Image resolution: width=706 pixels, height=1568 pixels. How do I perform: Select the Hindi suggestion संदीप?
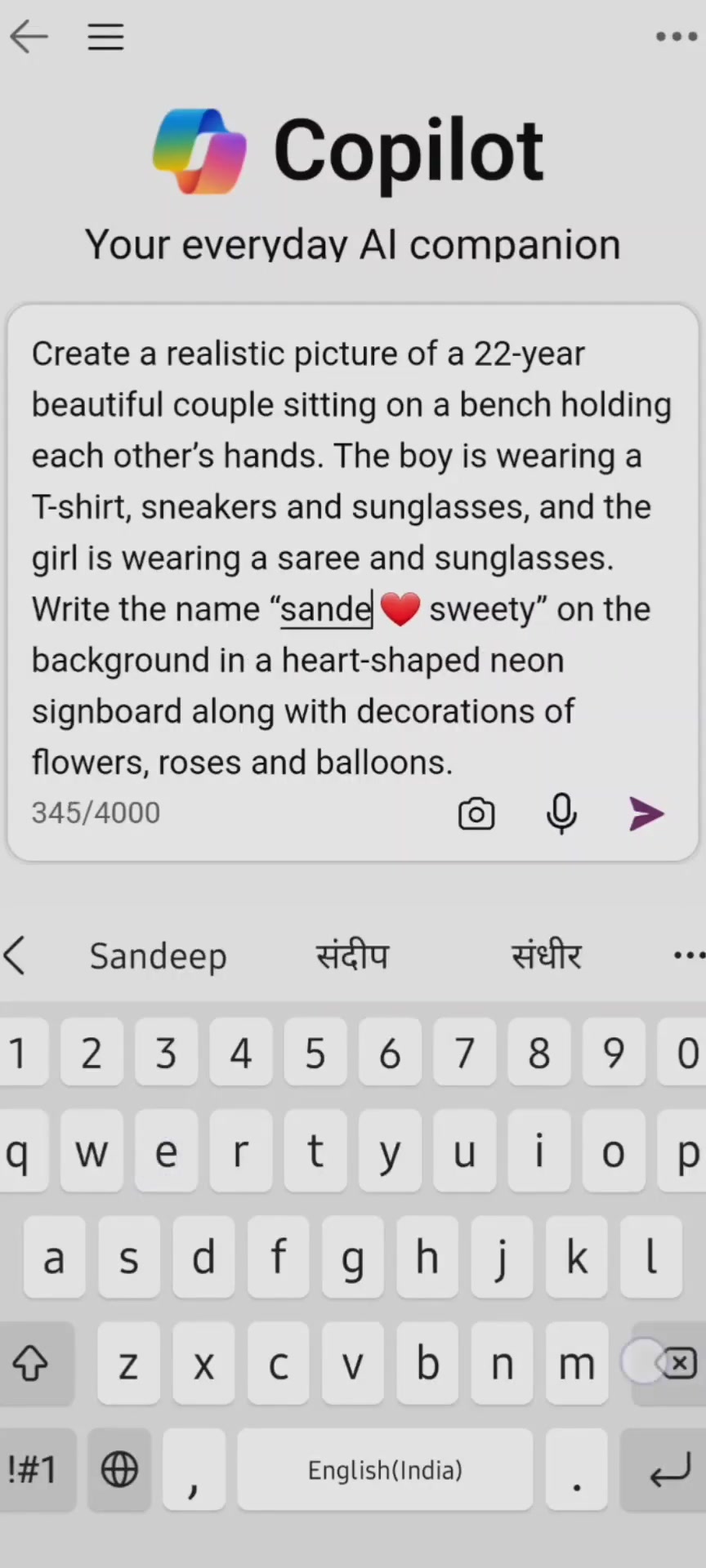point(352,955)
